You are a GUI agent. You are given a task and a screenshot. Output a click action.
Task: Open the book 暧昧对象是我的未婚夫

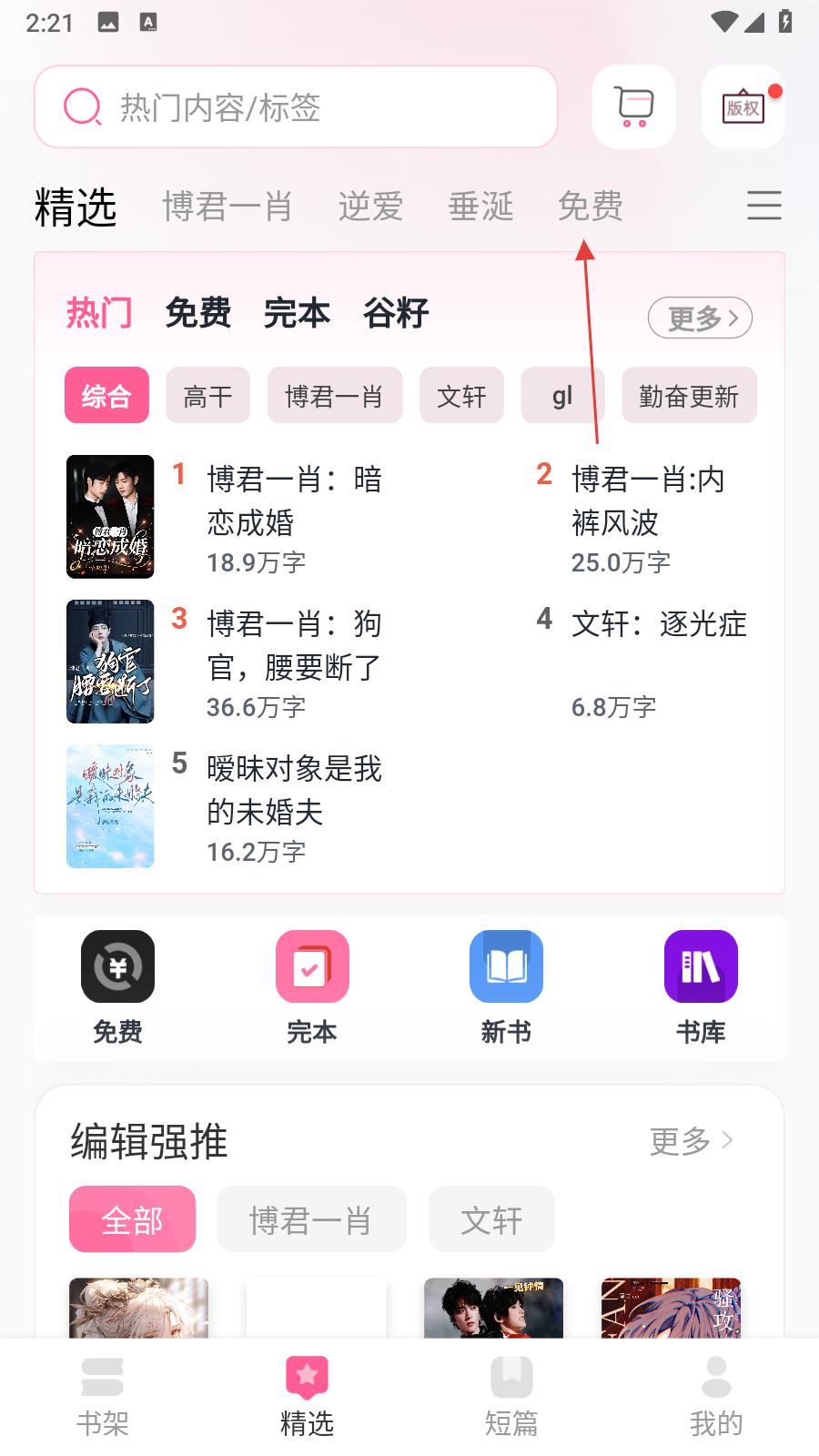pyautogui.click(x=294, y=790)
